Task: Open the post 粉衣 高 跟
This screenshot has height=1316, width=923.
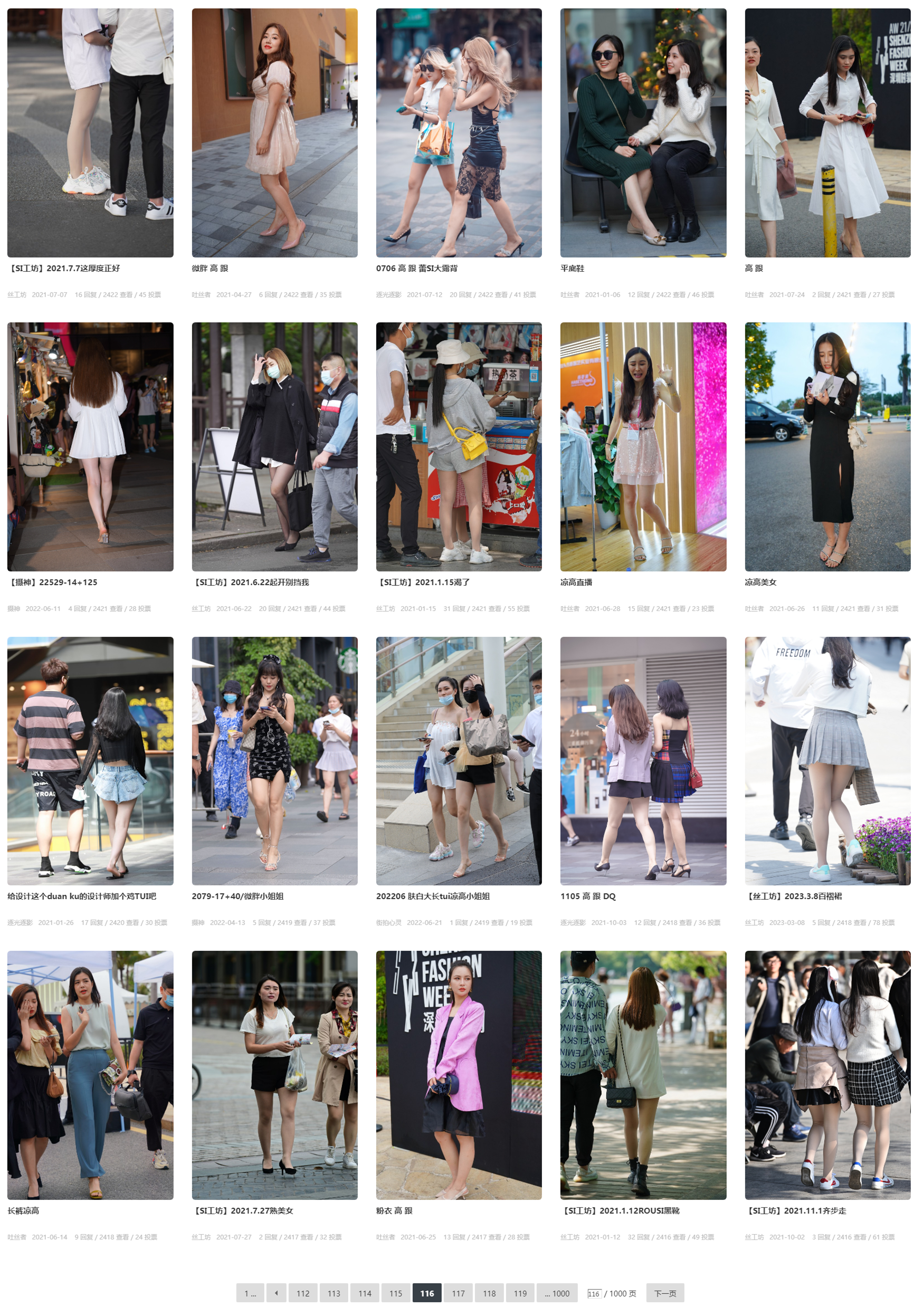Action: click(394, 1210)
